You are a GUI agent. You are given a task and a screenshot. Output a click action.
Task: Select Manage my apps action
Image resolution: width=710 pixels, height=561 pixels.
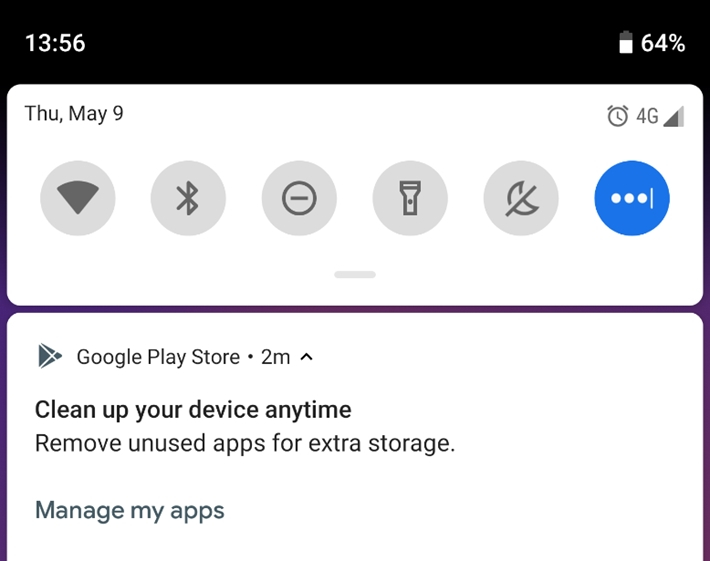(x=130, y=510)
